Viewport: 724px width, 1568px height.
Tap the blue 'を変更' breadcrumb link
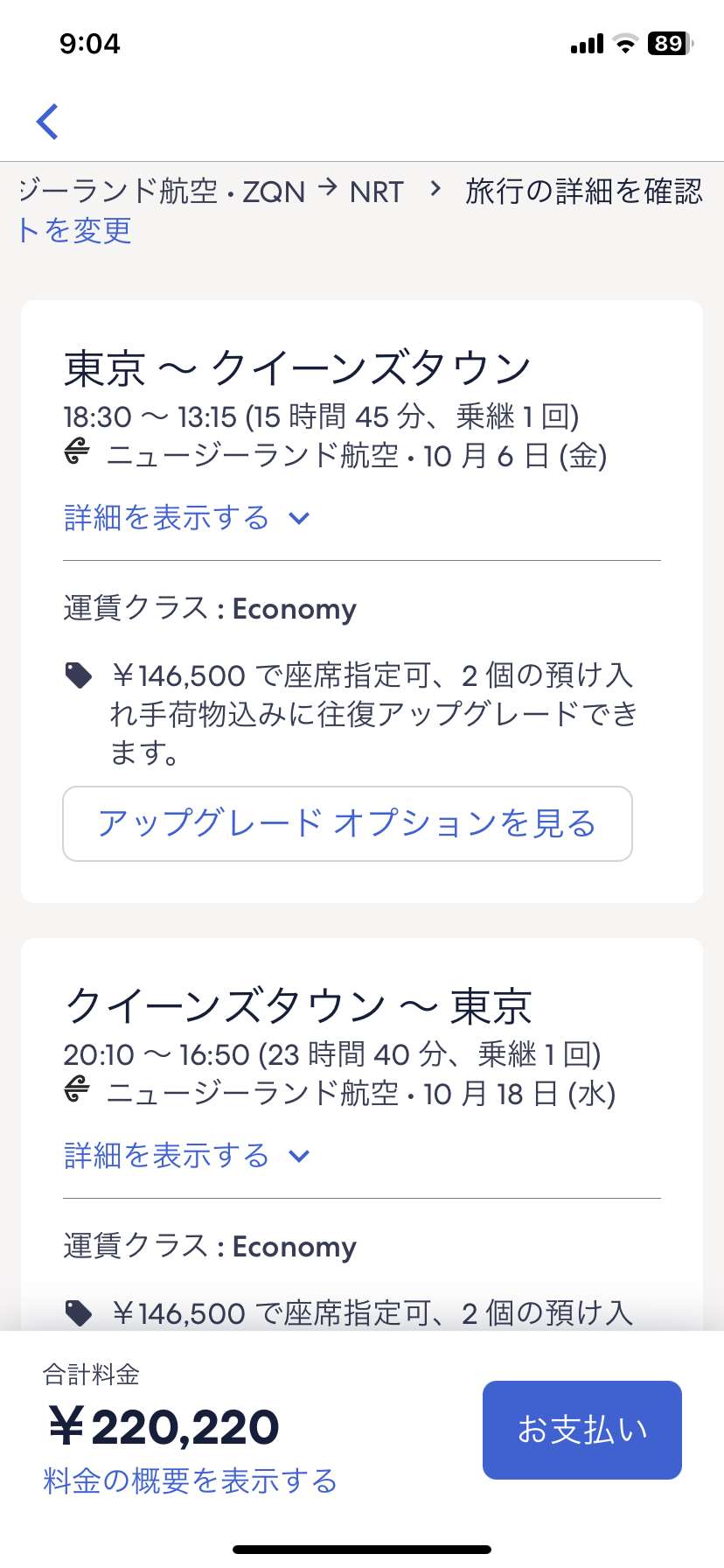75,230
